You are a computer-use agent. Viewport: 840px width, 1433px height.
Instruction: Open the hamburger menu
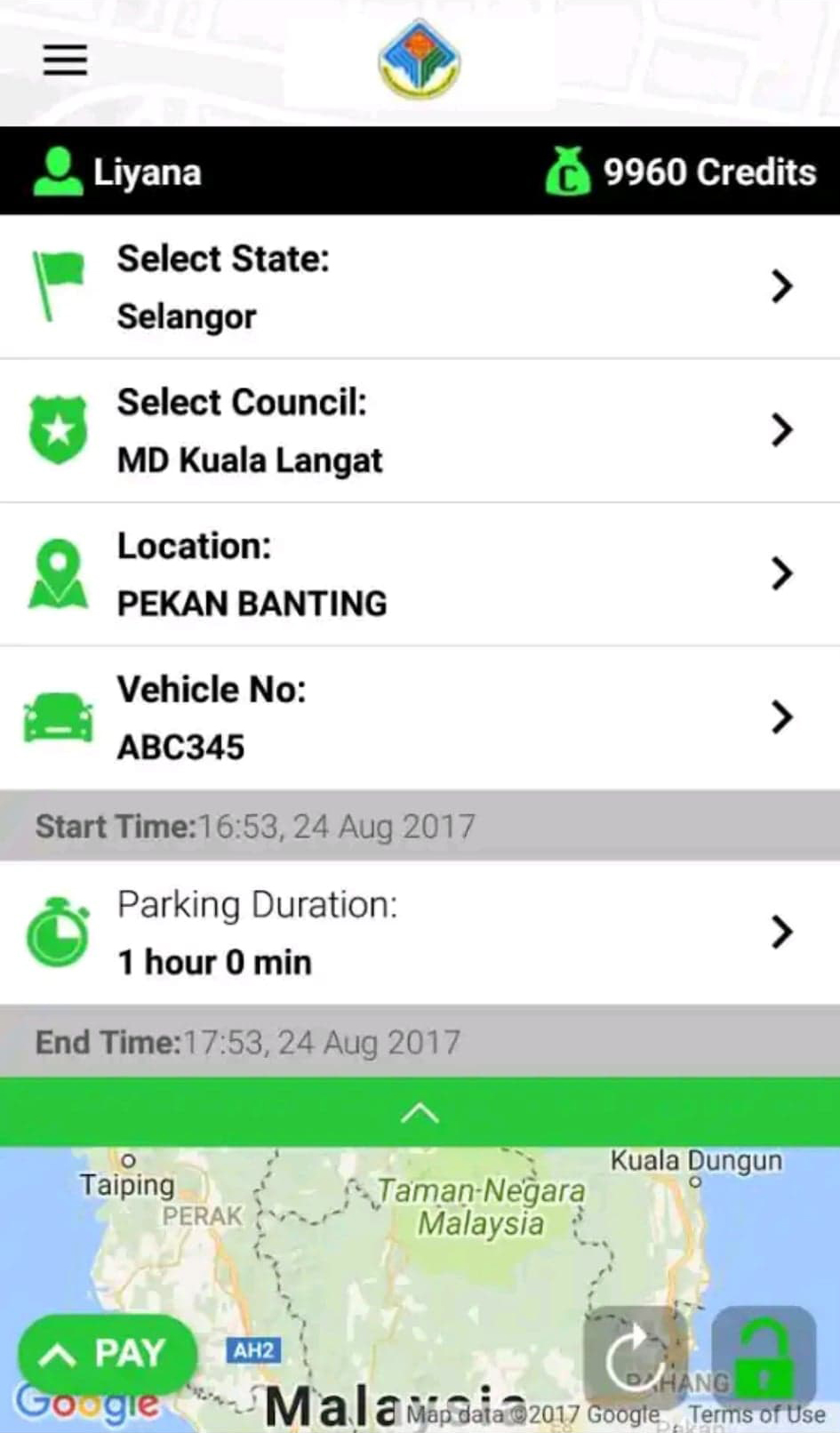point(65,60)
